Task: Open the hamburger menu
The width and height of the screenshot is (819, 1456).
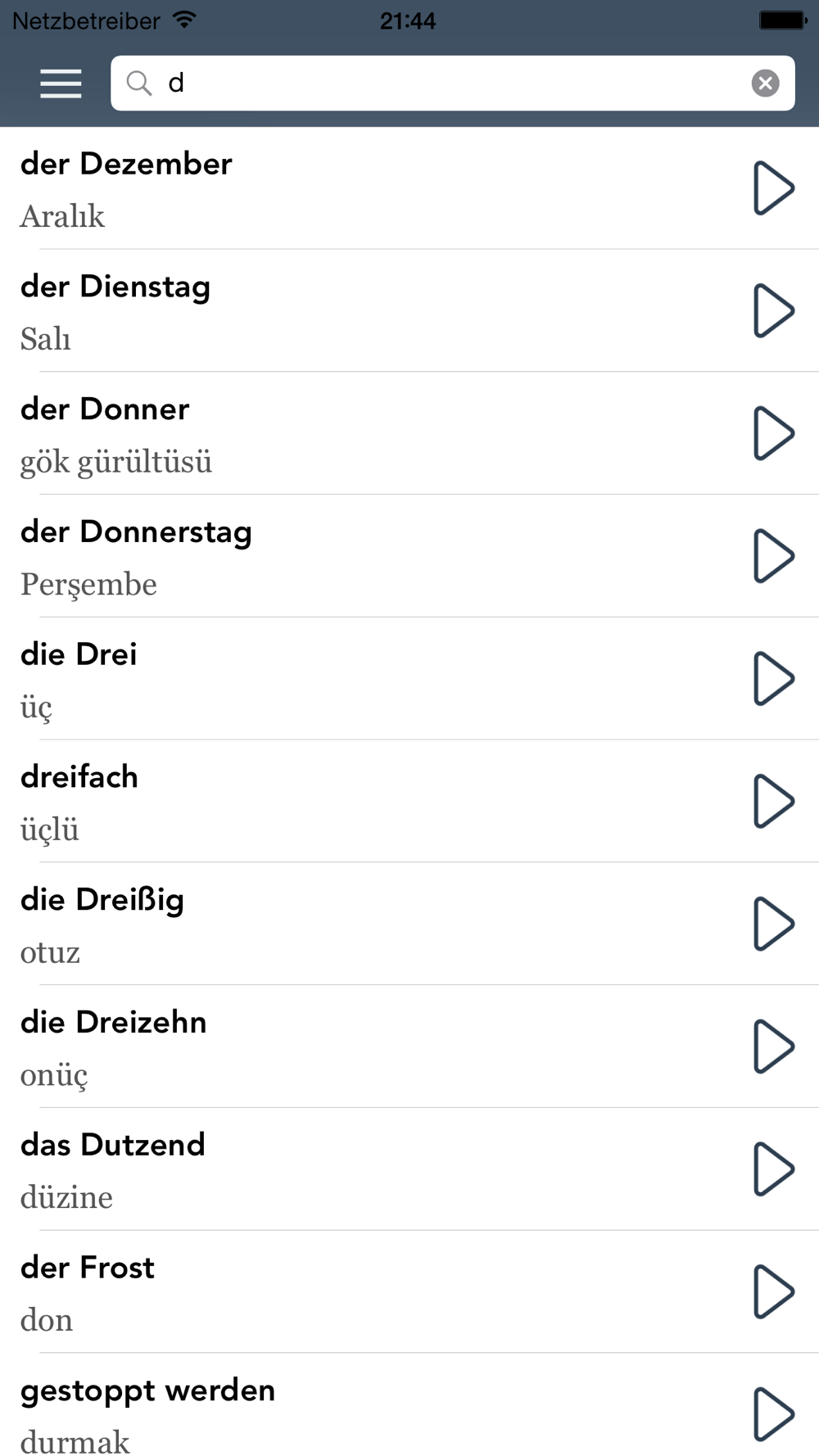Action: pyautogui.click(x=61, y=84)
